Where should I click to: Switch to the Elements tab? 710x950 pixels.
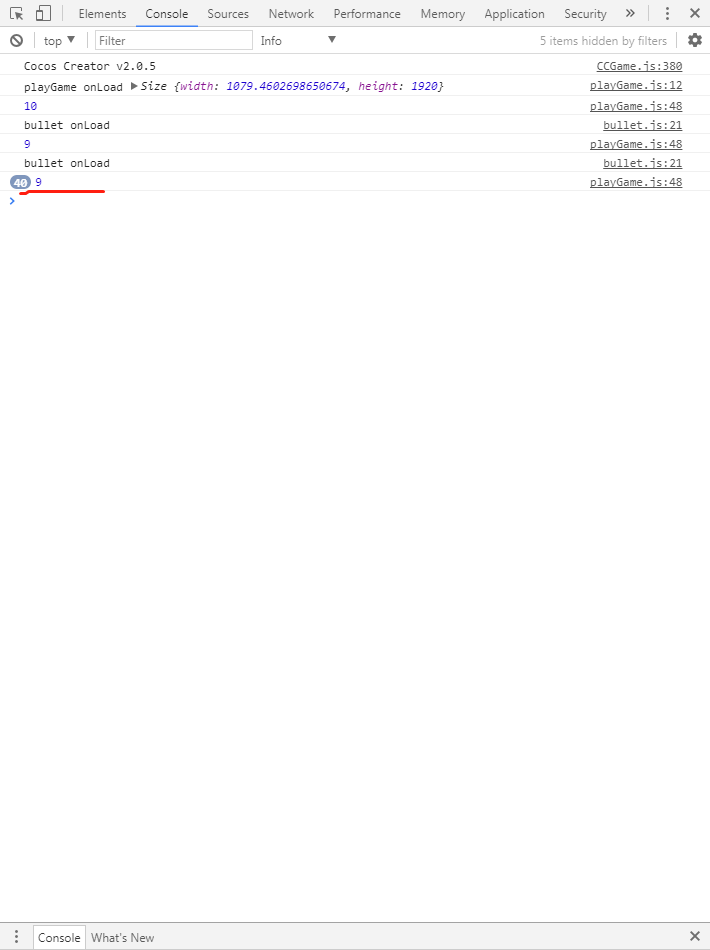pyautogui.click(x=102, y=14)
